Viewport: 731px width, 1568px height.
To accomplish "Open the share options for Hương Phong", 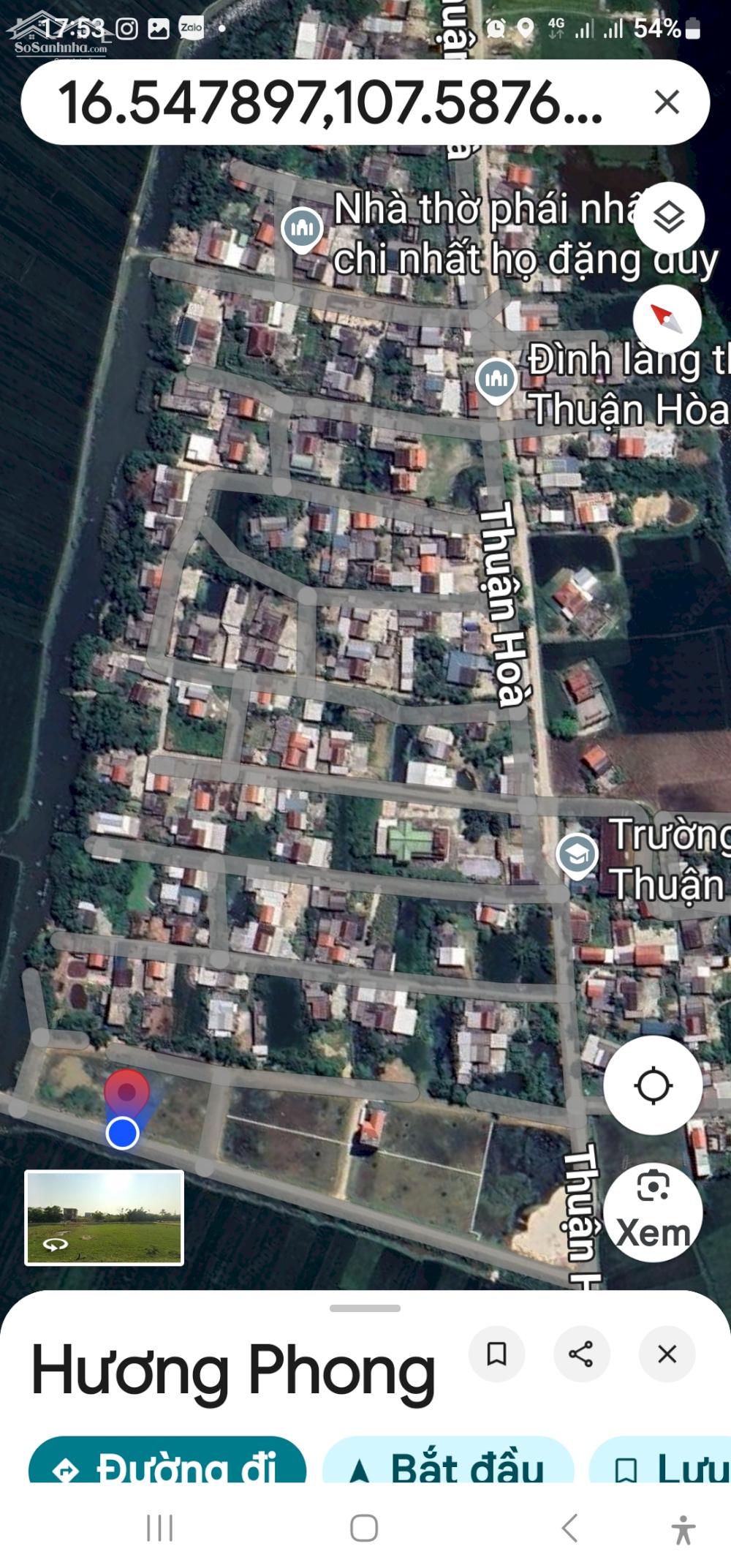I will pyautogui.click(x=580, y=1354).
